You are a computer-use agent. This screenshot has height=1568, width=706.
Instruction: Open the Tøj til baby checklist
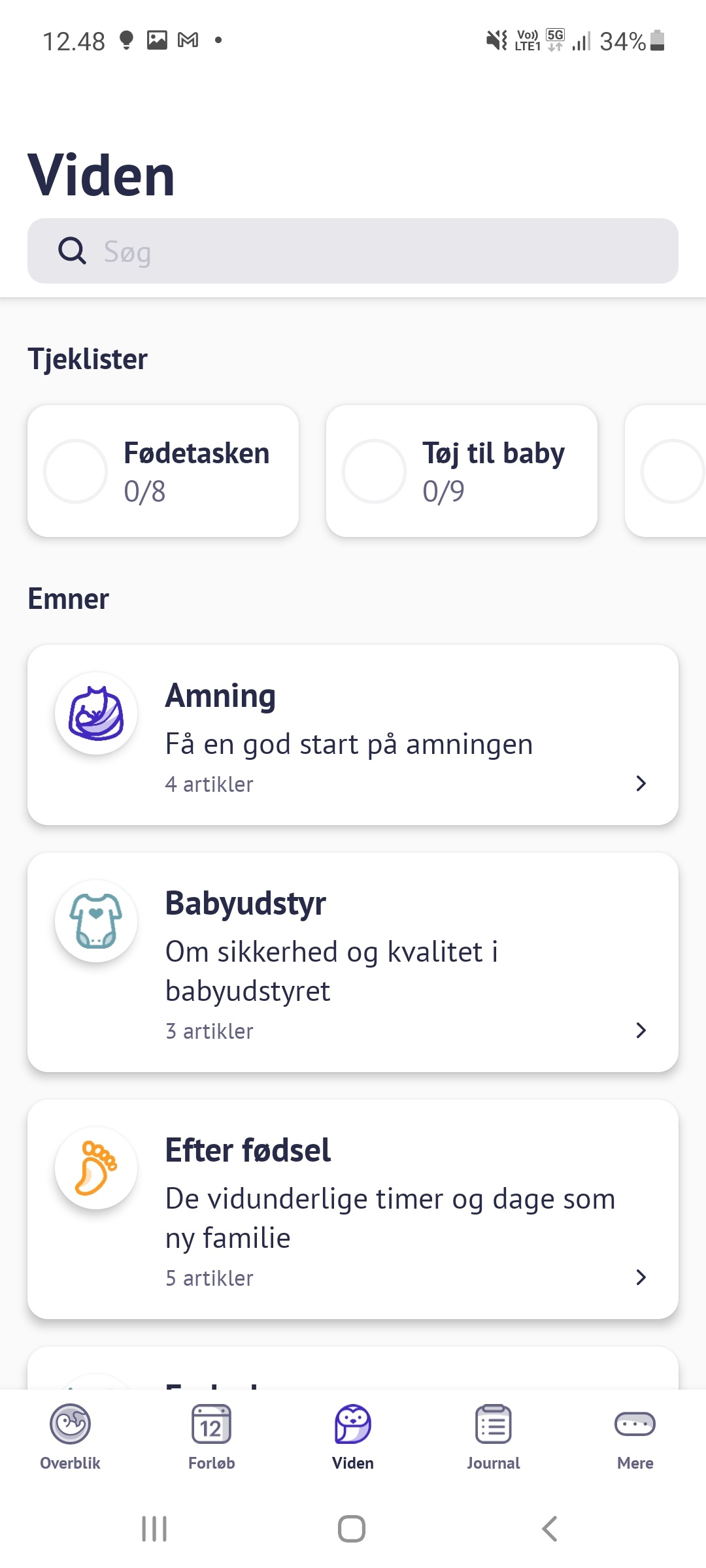[462, 471]
